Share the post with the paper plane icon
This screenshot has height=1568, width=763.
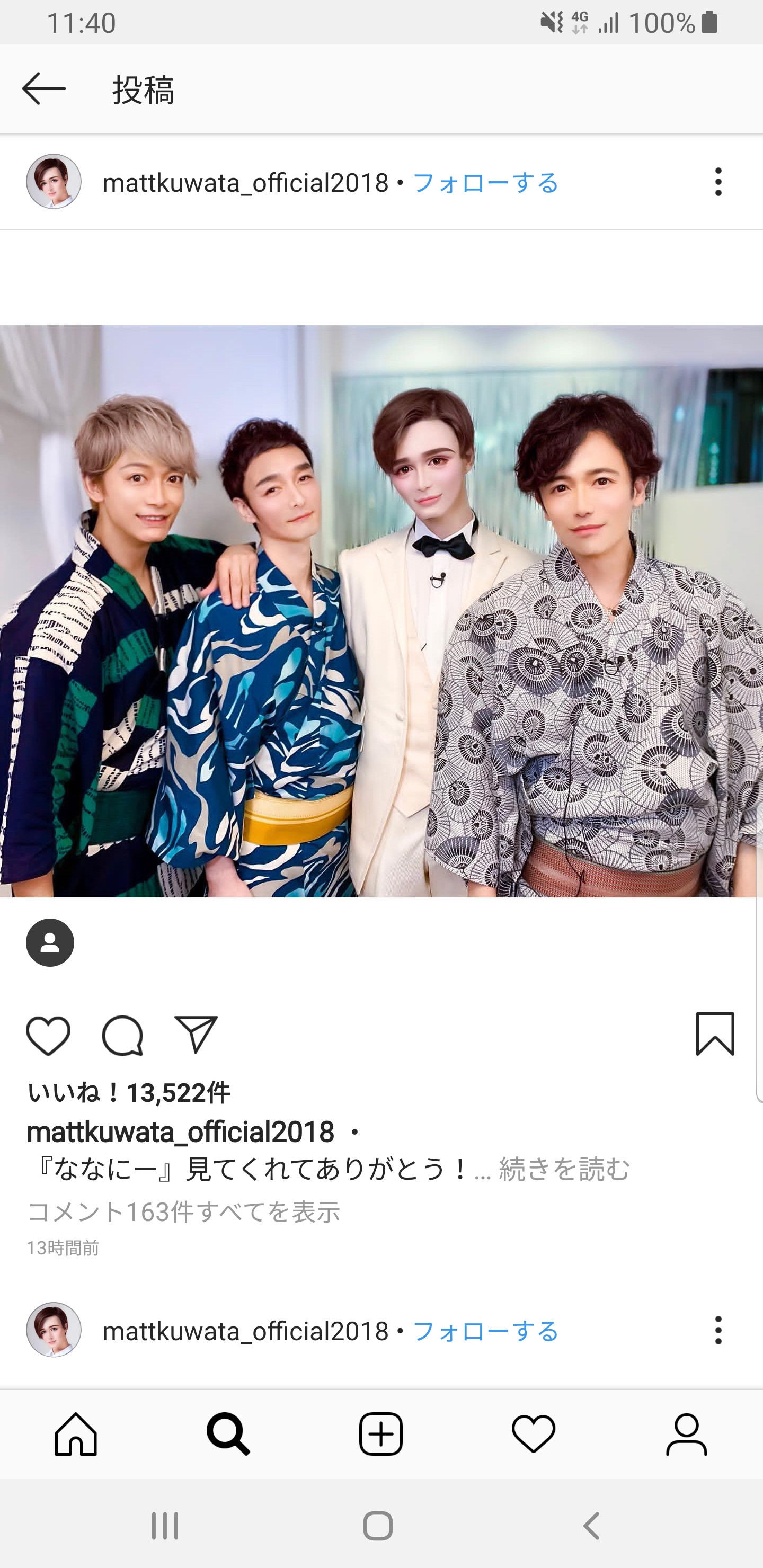pos(196,1034)
